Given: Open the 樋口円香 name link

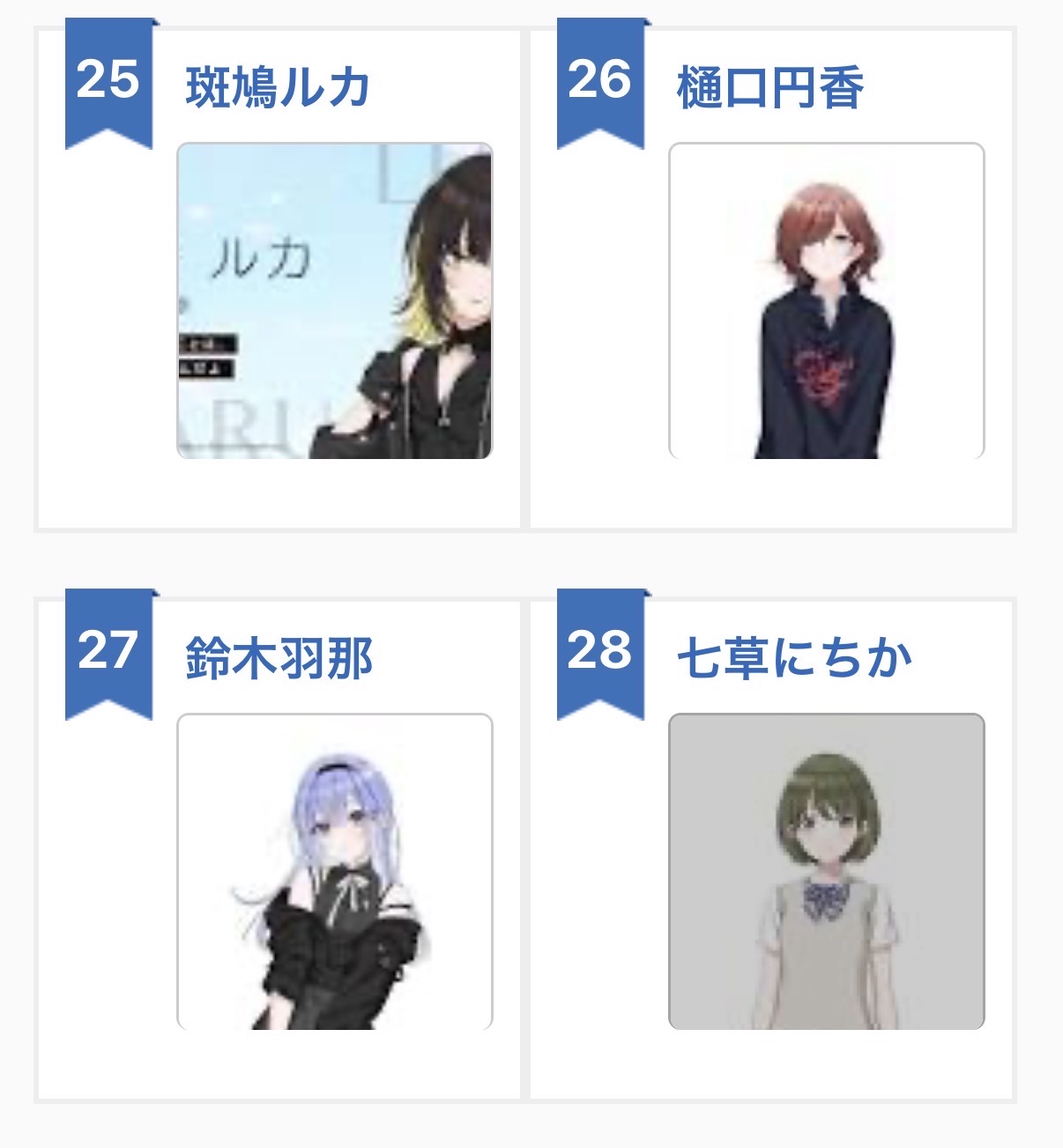Looking at the screenshot, I should point(769,87).
